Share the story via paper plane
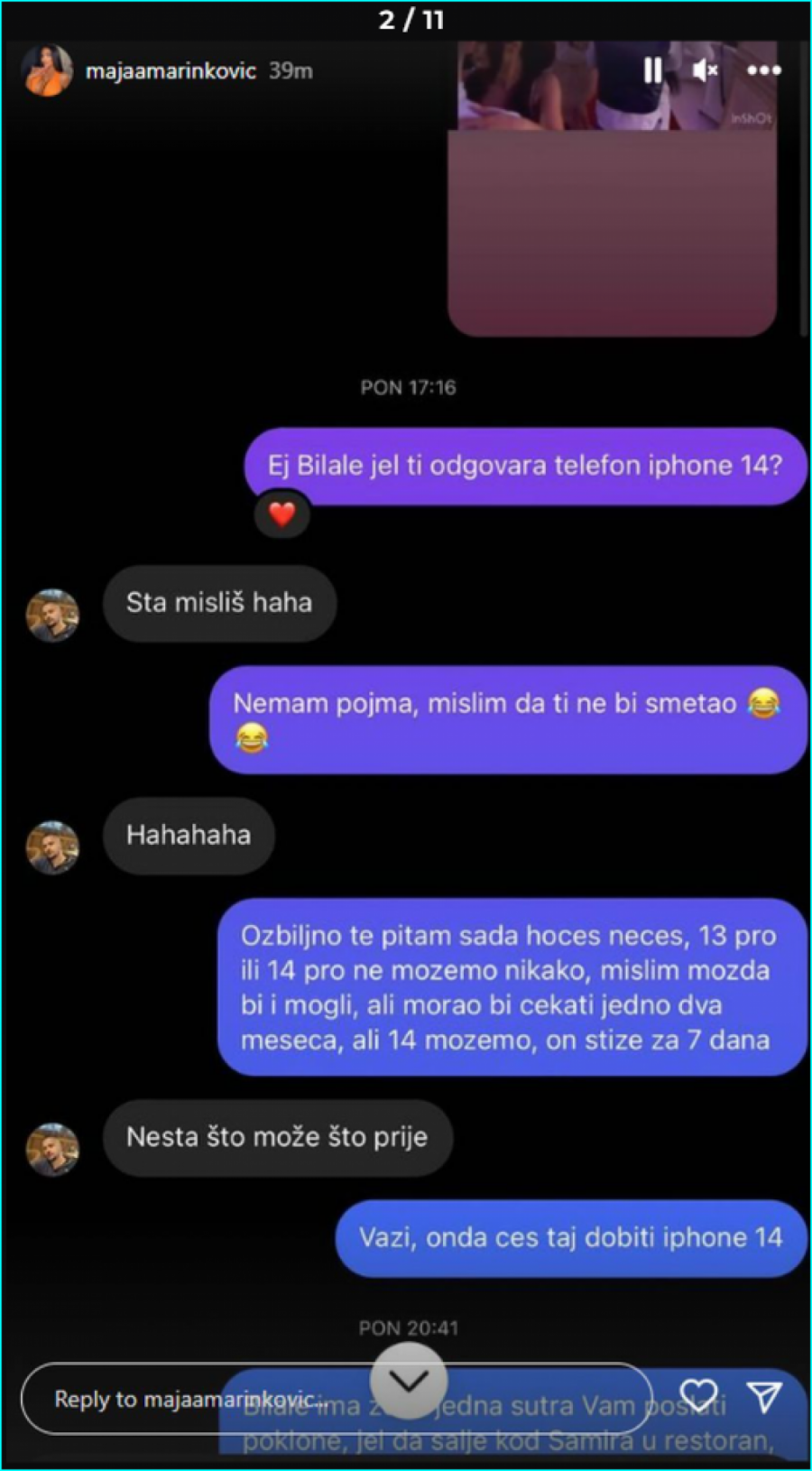 coord(765,1397)
